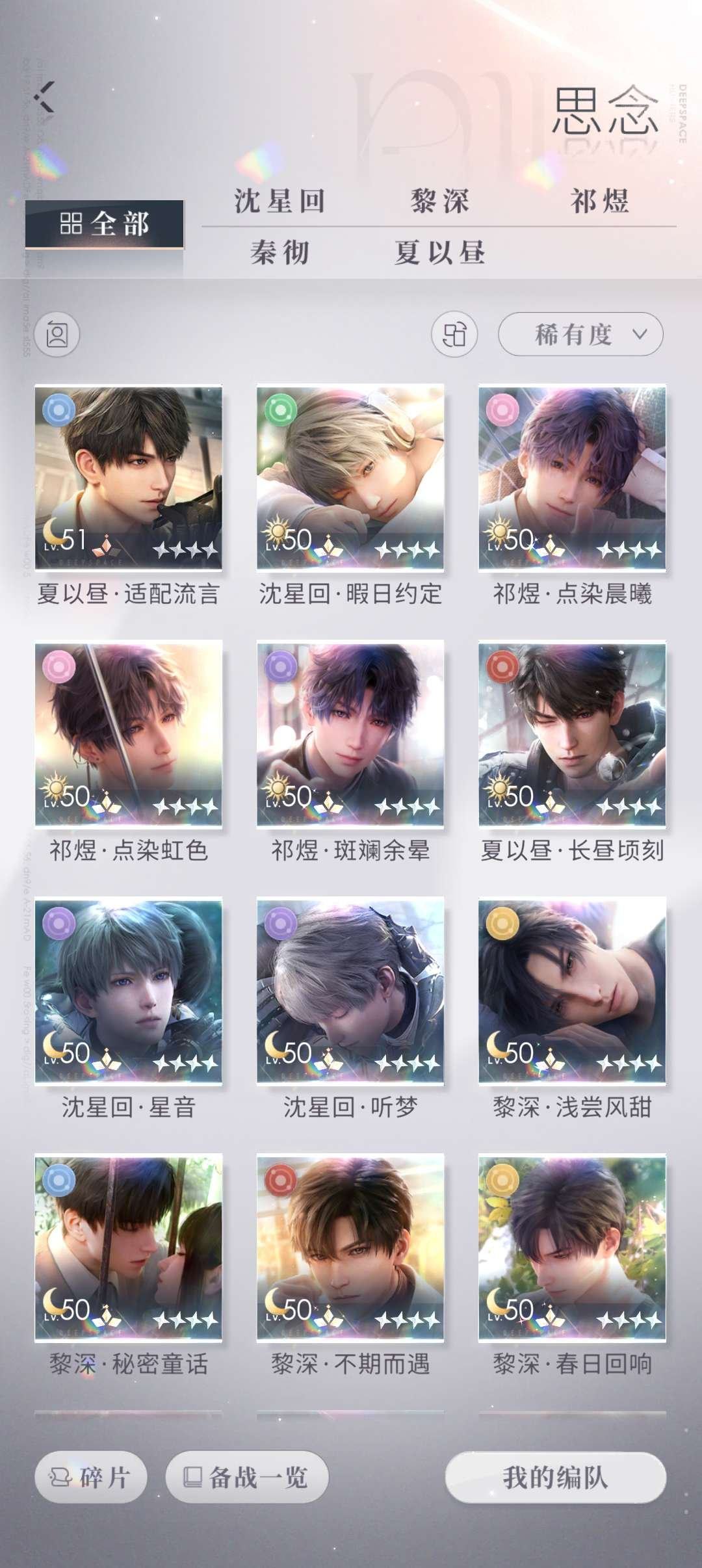702x1568 pixels.
Task: Open the card 黎深·不期而遇
Action: (x=350, y=1247)
